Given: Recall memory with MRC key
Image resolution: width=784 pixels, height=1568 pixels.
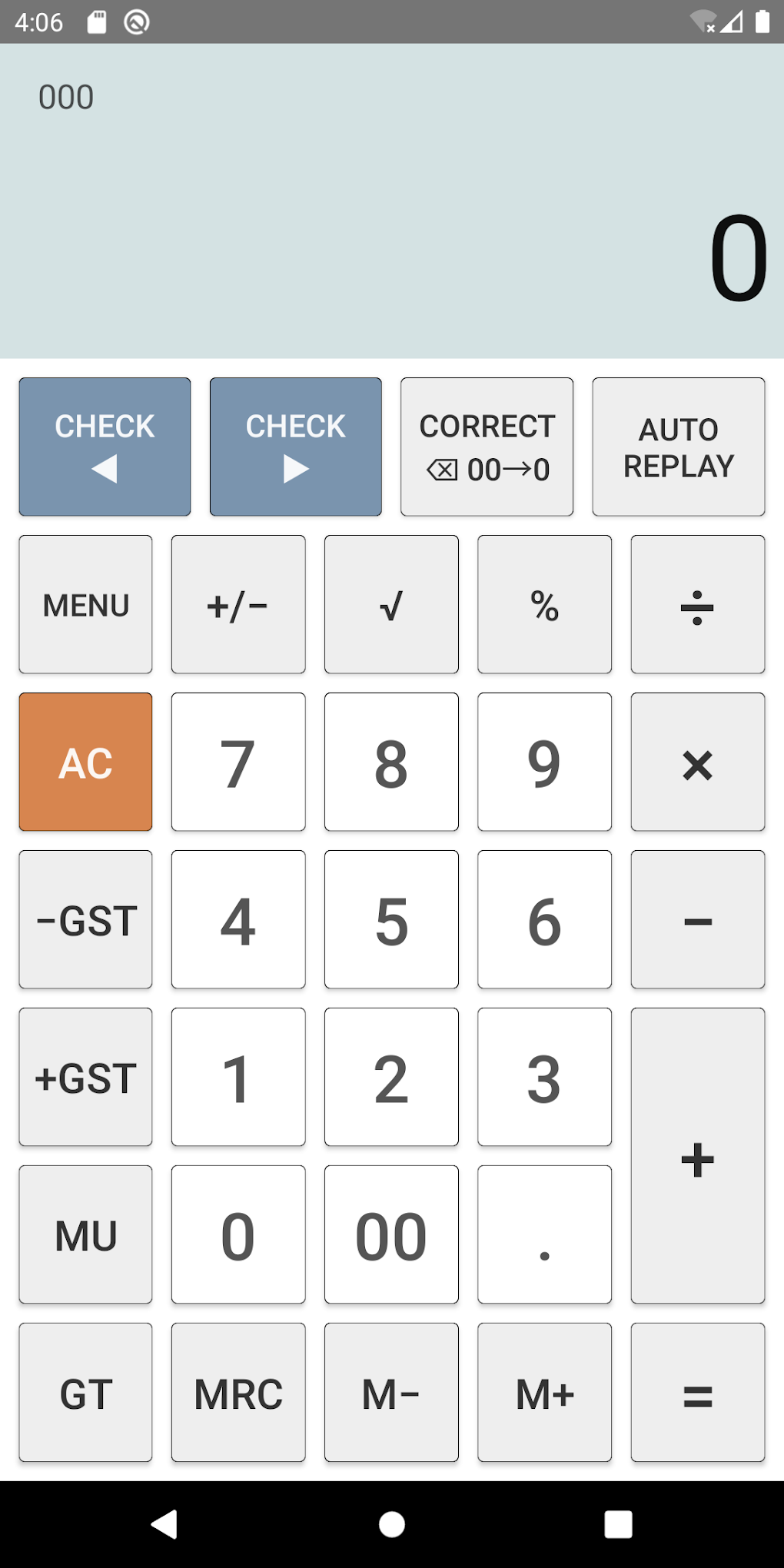Looking at the screenshot, I should [x=238, y=1392].
